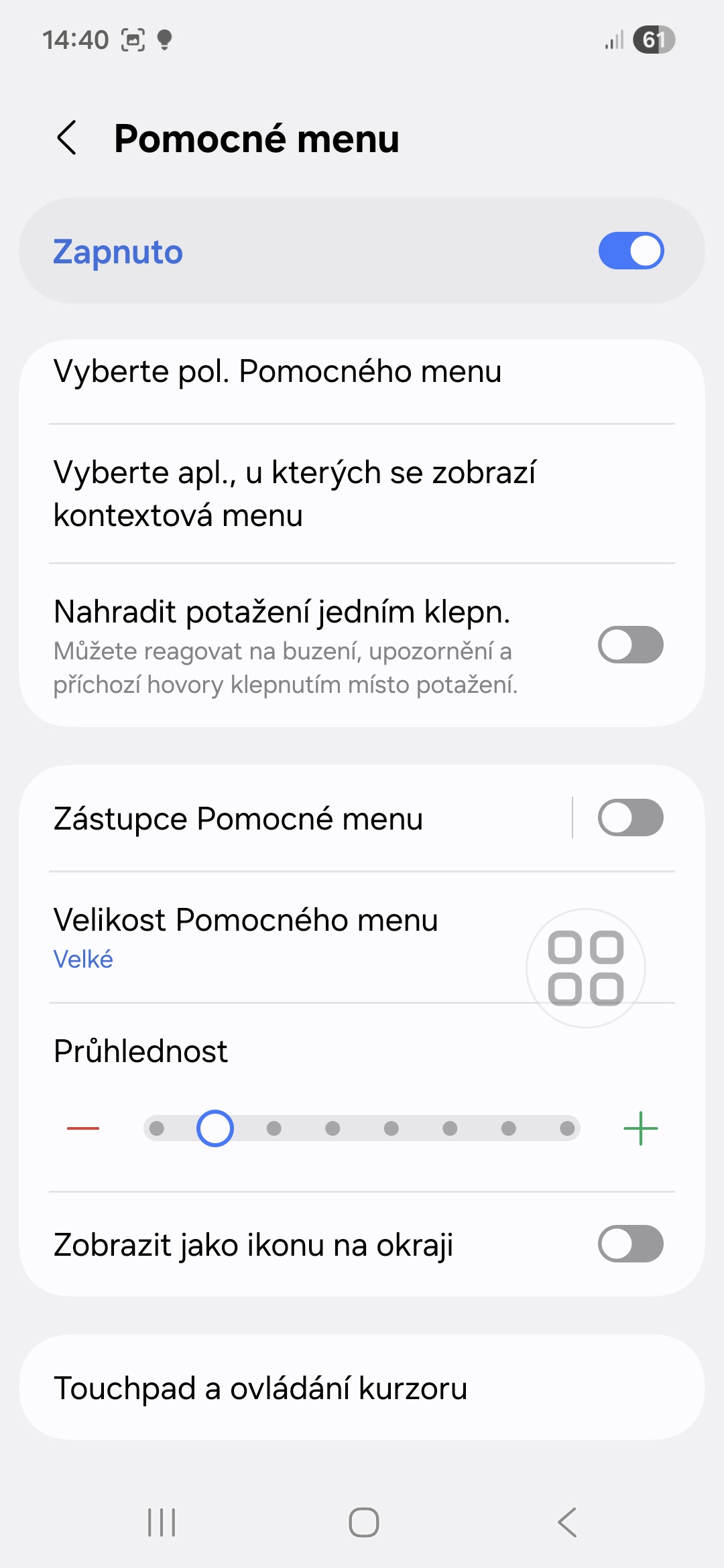Tap the floating Pomocné menu button
Image resolution: width=724 pixels, height=1568 pixels.
(x=586, y=968)
